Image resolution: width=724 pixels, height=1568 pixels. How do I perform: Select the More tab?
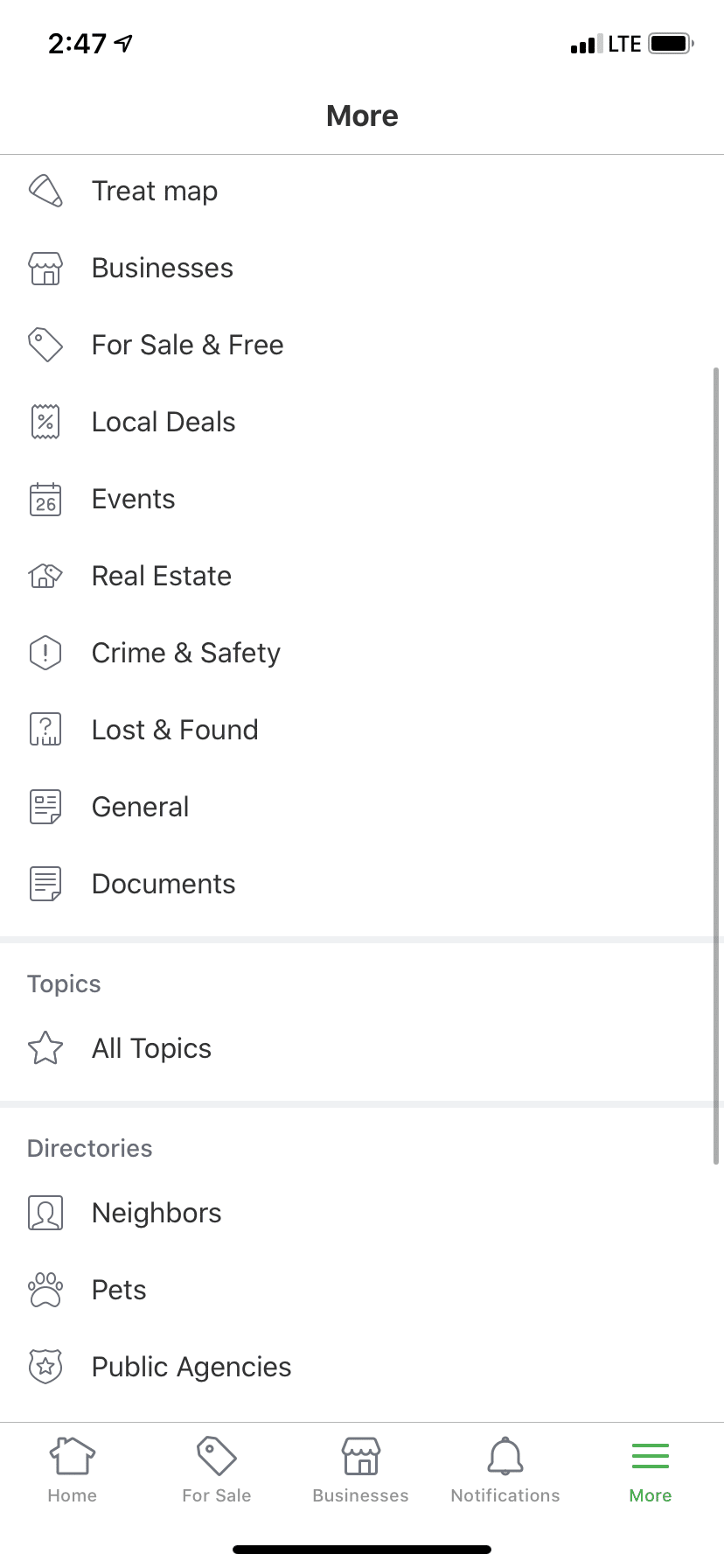click(x=651, y=1470)
